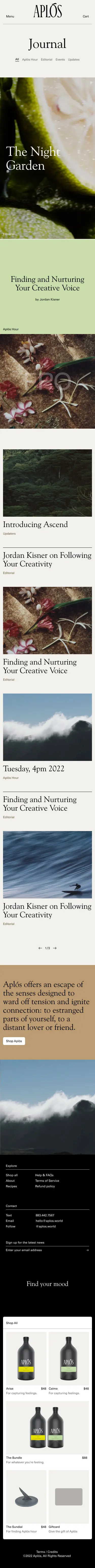
Task: Filter journal by Updates
Action: click(73, 60)
